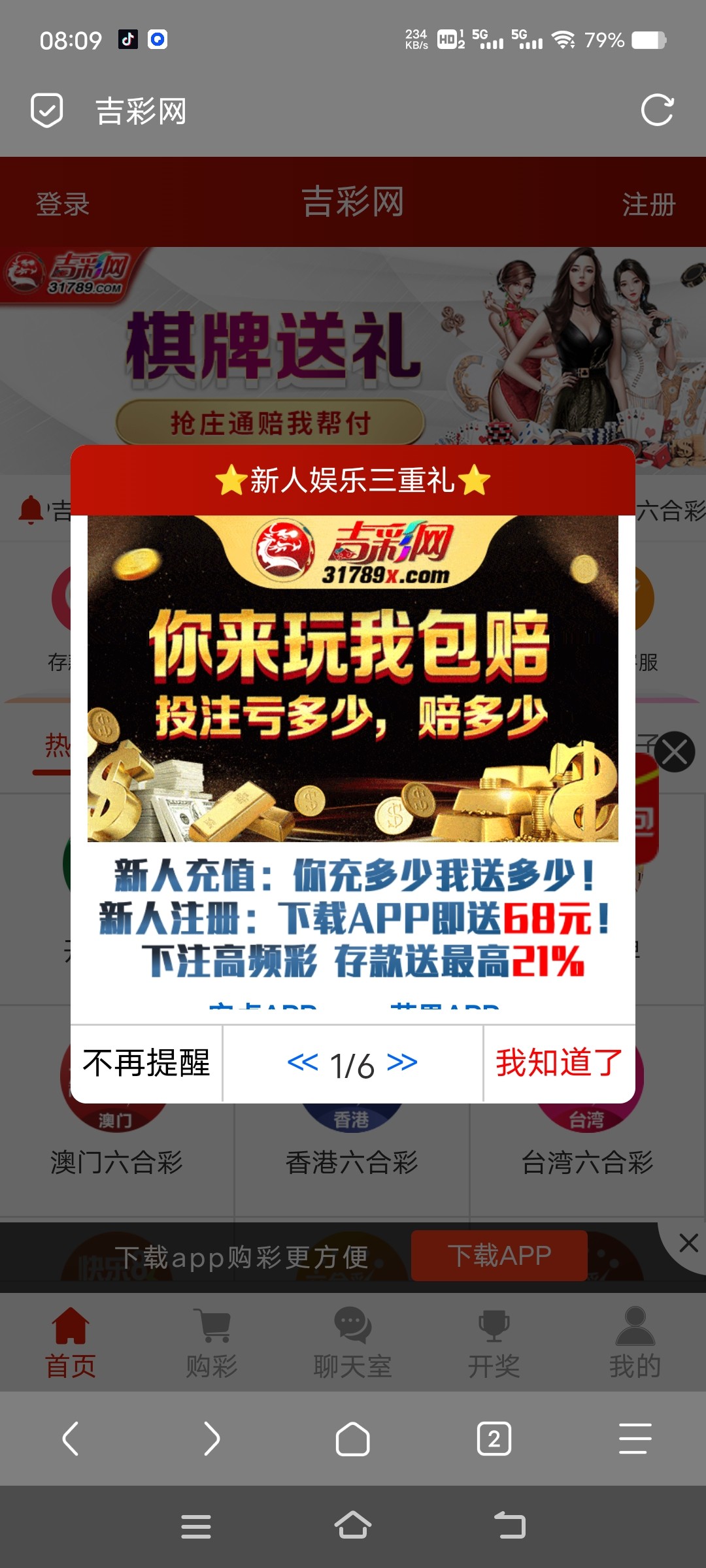This screenshot has width=706, height=1568.
Task: Select the 首页 tab
Action: pyautogui.click(x=71, y=1343)
